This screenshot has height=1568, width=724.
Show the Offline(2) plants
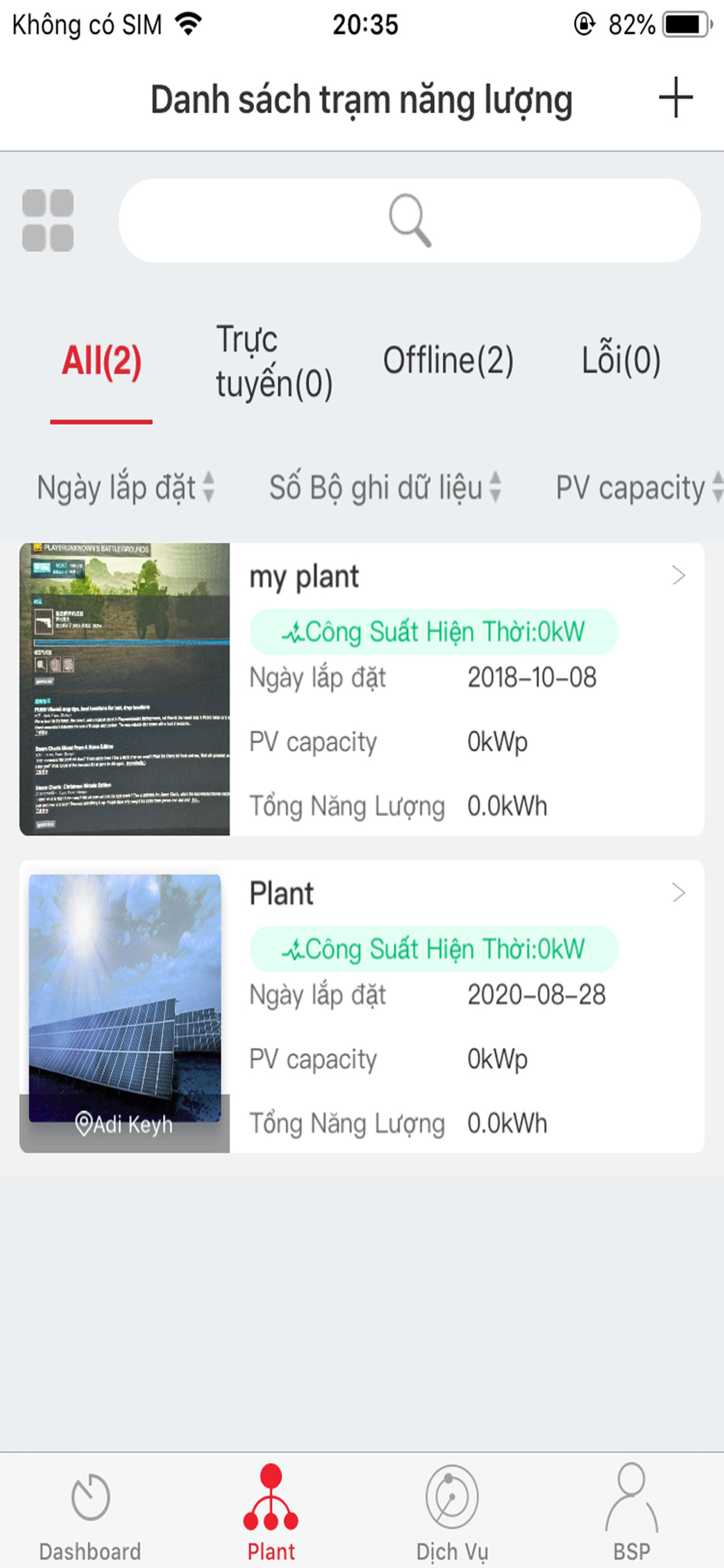click(x=448, y=361)
